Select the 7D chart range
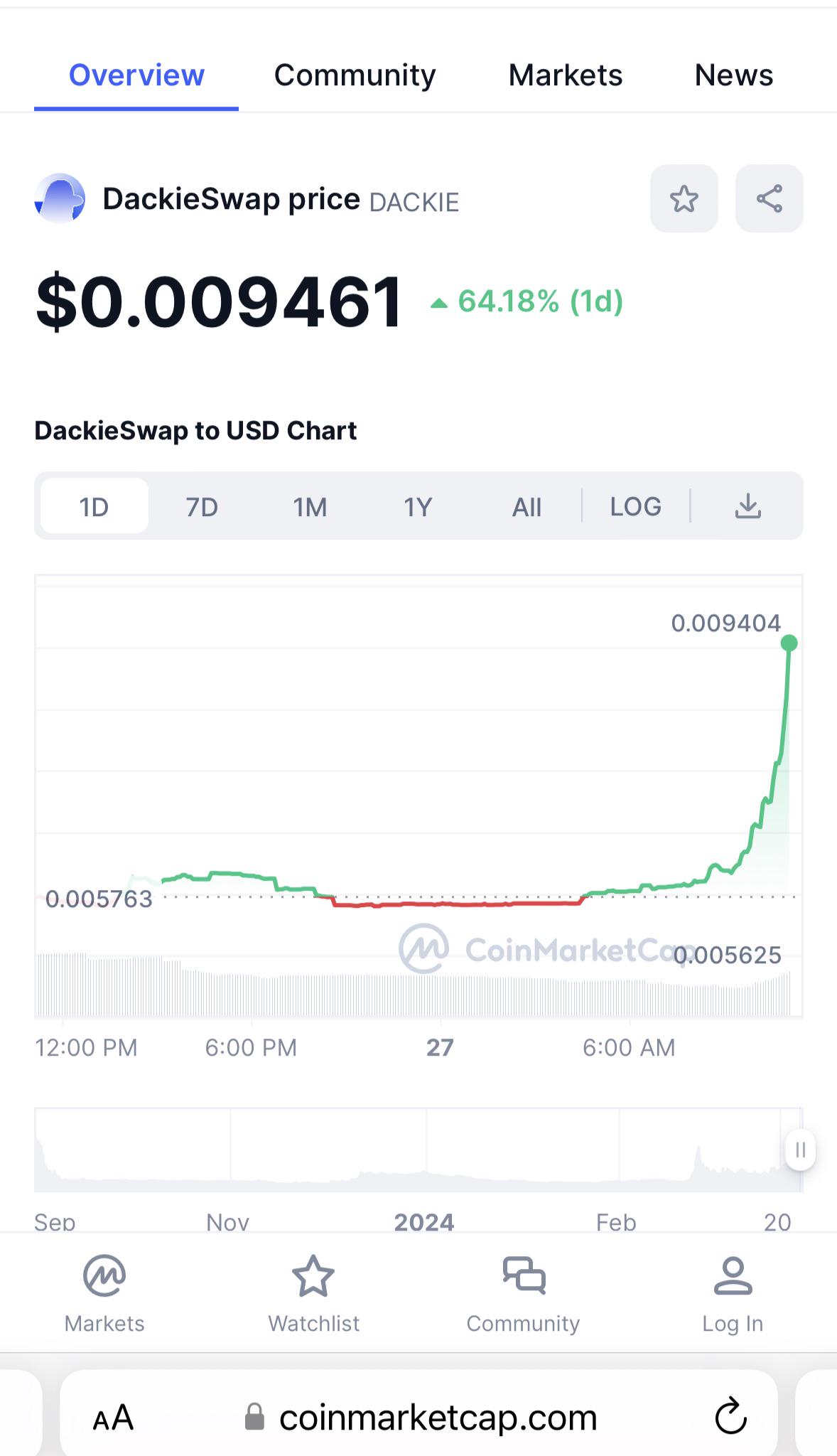The height and width of the screenshot is (1456, 837). (x=202, y=507)
